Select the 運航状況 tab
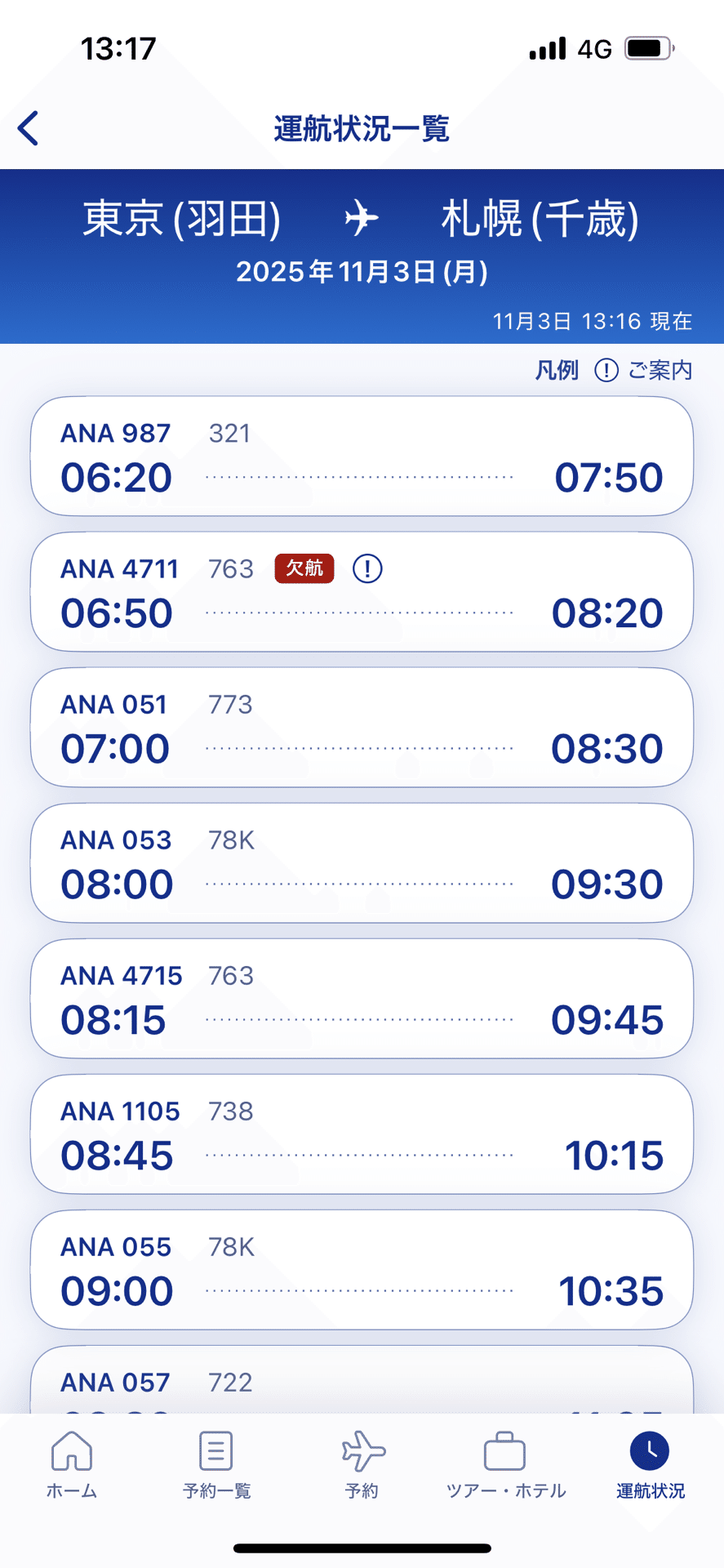The image size is (724, 1568). click(x=650, y=1466)
